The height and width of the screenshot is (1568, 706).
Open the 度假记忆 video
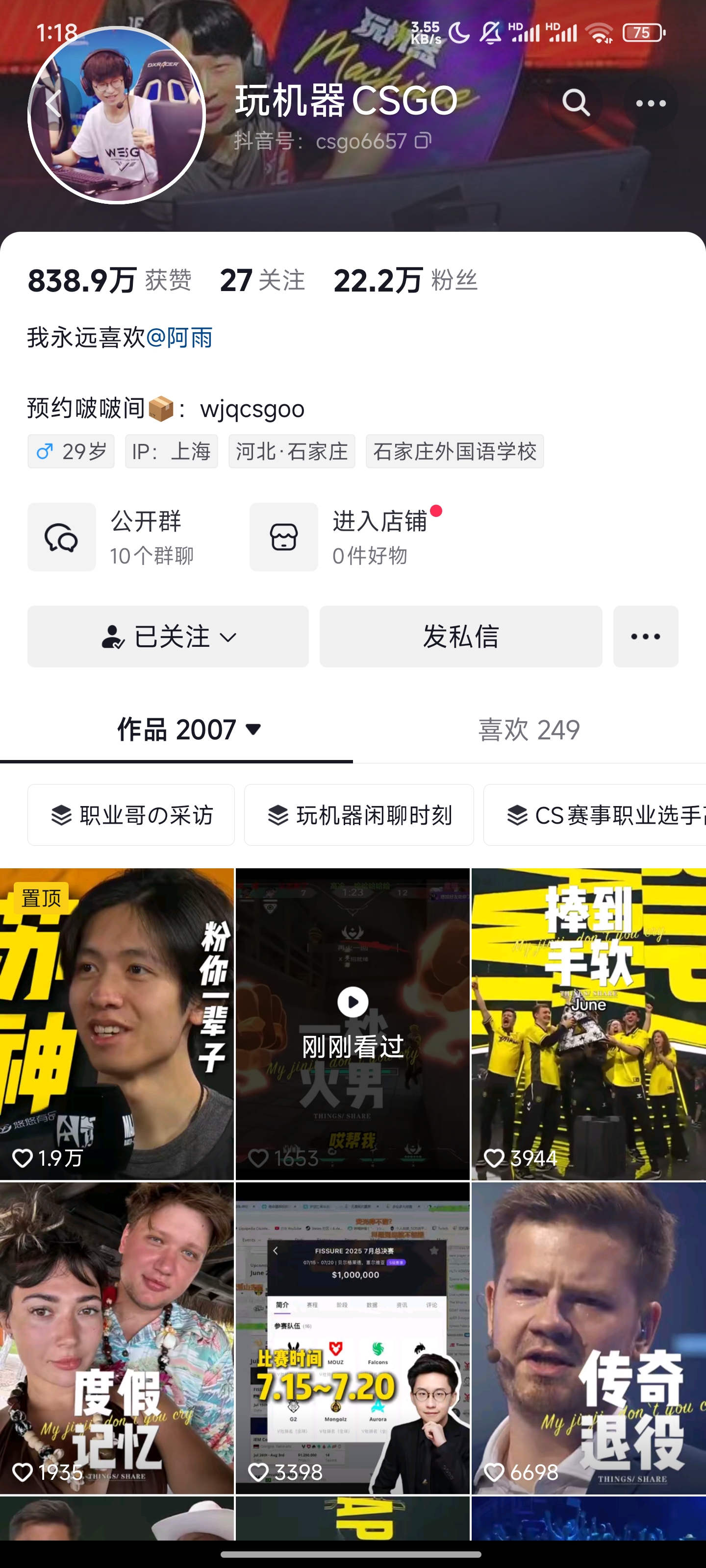point(116,1338)
